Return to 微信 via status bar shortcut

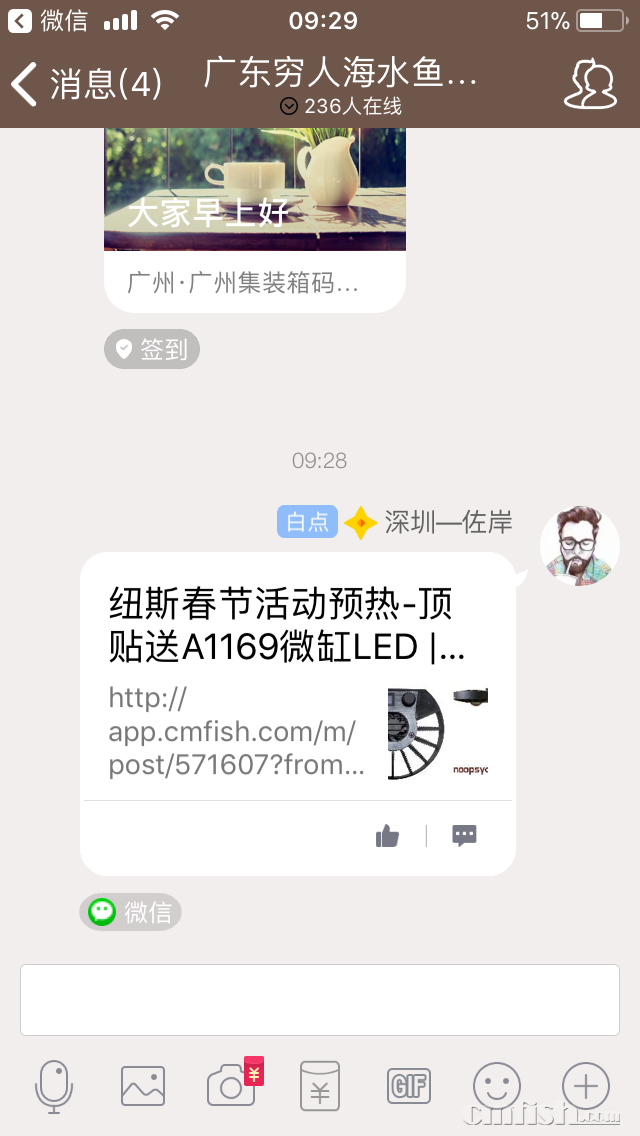(x=48, y=20)
